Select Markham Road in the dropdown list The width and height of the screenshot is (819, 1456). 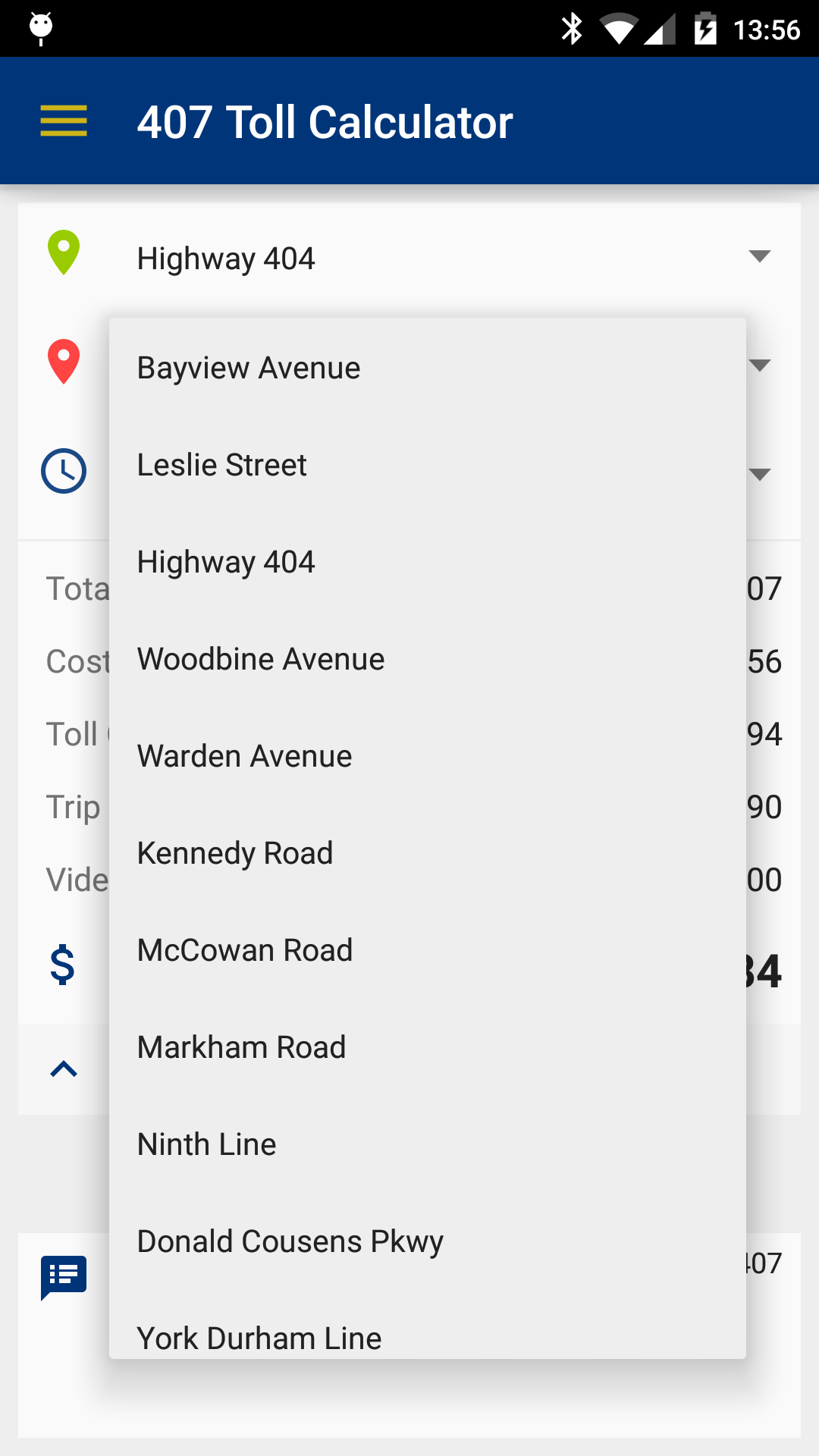(240, 1046)
